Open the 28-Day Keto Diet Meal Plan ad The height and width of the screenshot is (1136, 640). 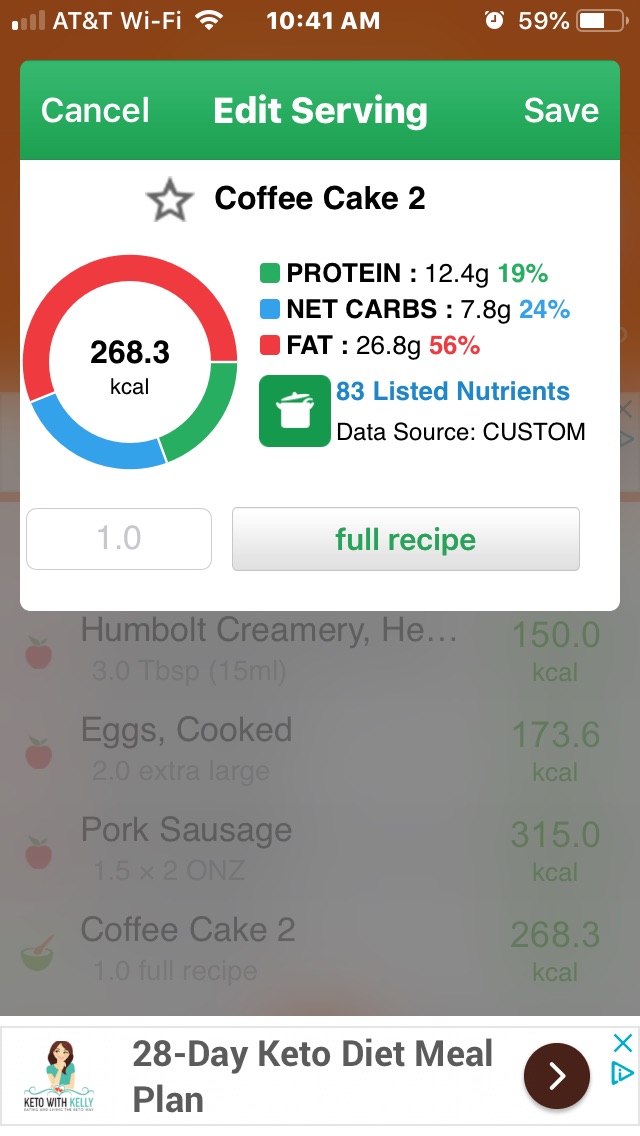coord(312,1076)
